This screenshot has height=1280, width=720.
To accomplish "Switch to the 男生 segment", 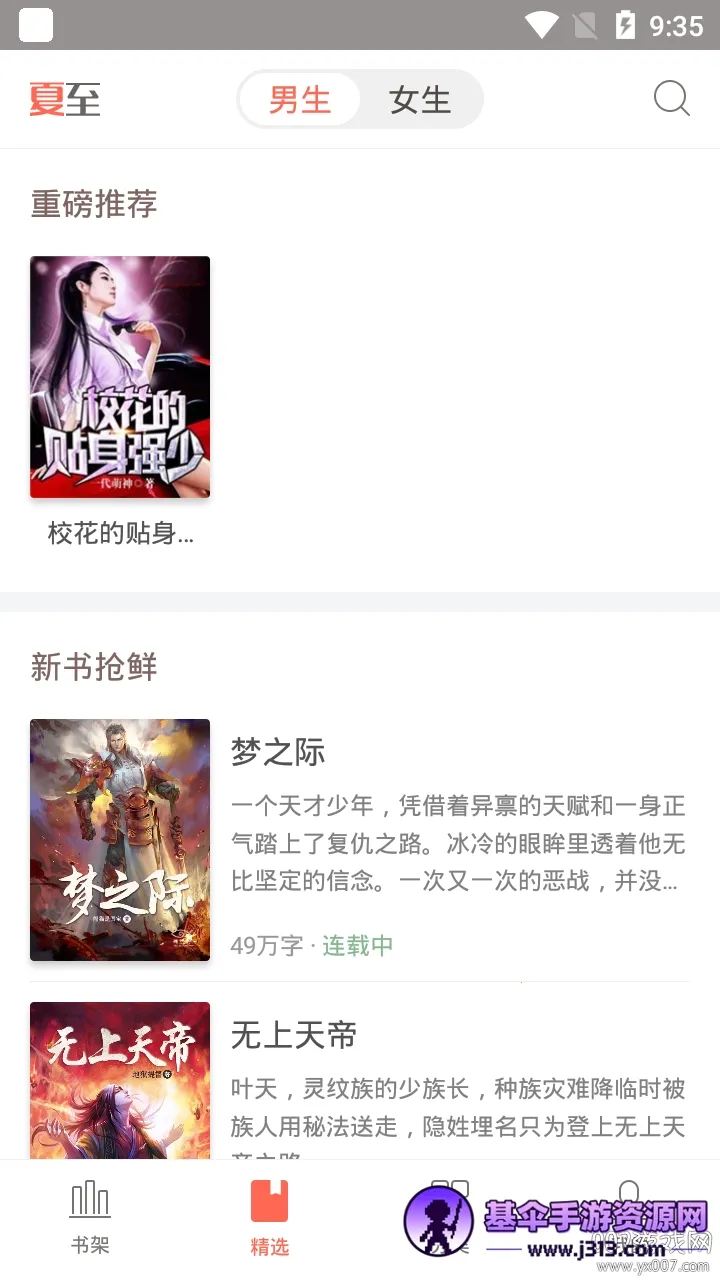I will coord(300,100).
